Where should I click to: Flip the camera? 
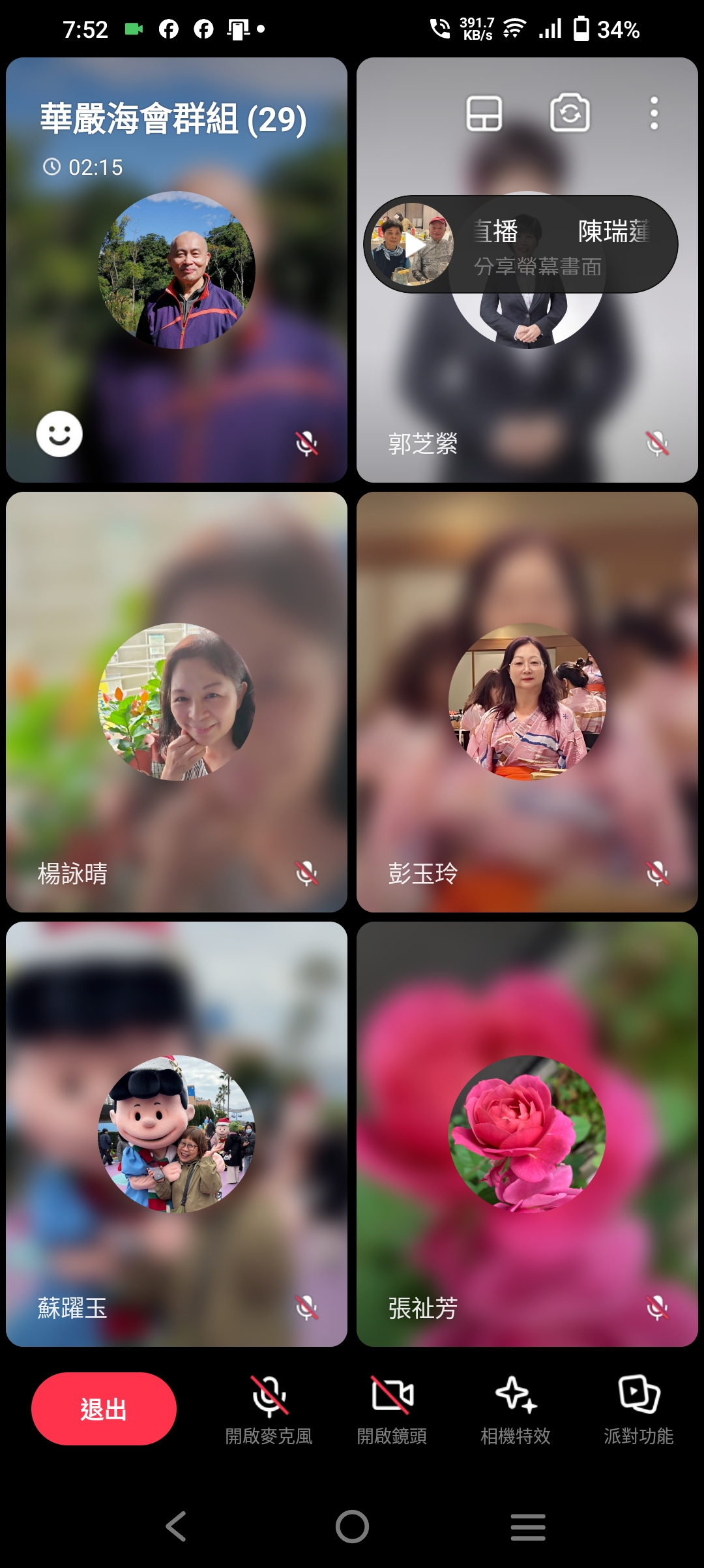coord(570,113)
